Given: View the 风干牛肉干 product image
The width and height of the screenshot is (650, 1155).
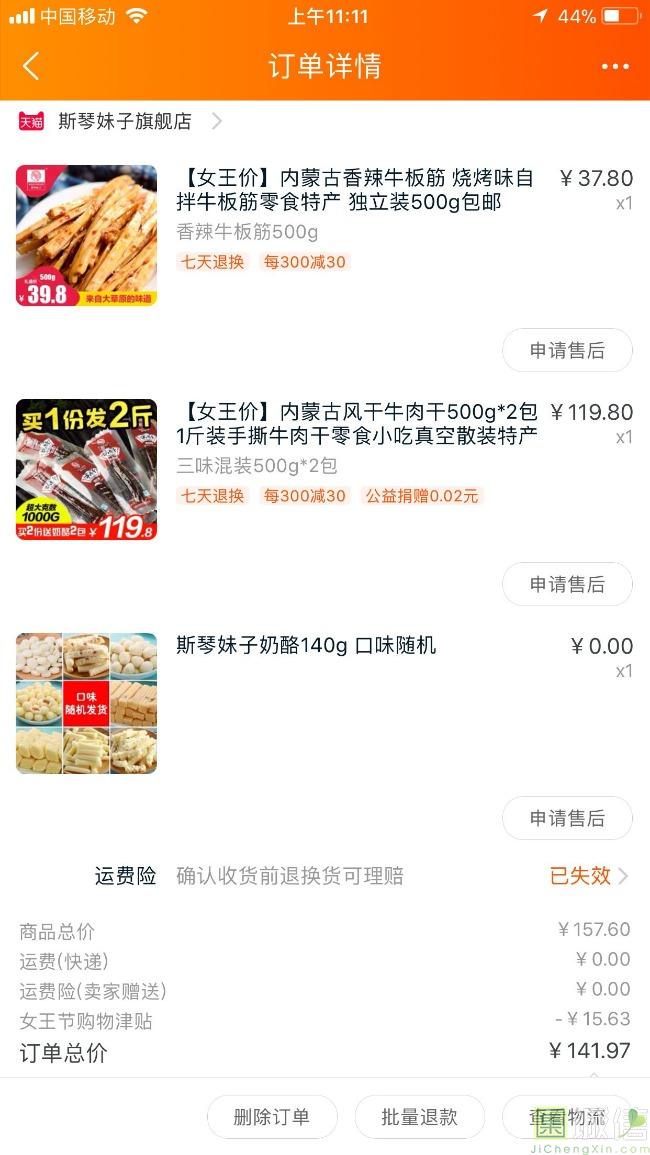Looking at the screenshot, I should 86,469.
